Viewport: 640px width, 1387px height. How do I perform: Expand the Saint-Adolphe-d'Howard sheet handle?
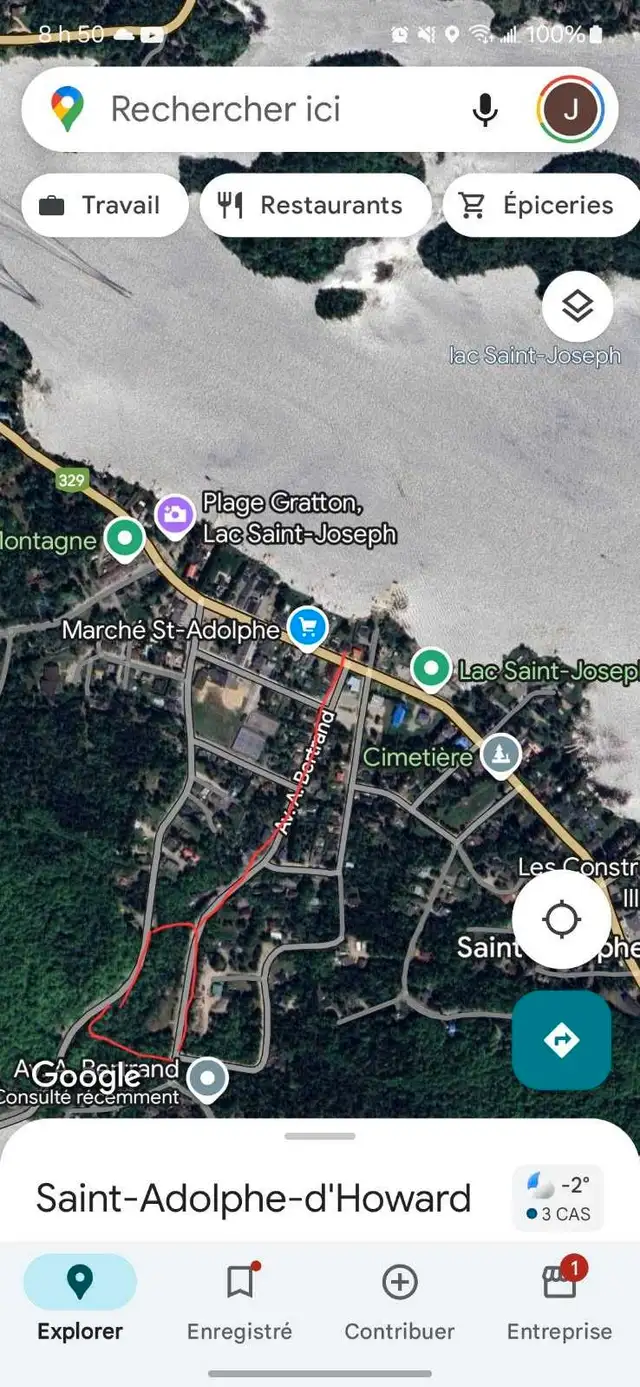pyautogui.click(x=320, y=1136)
